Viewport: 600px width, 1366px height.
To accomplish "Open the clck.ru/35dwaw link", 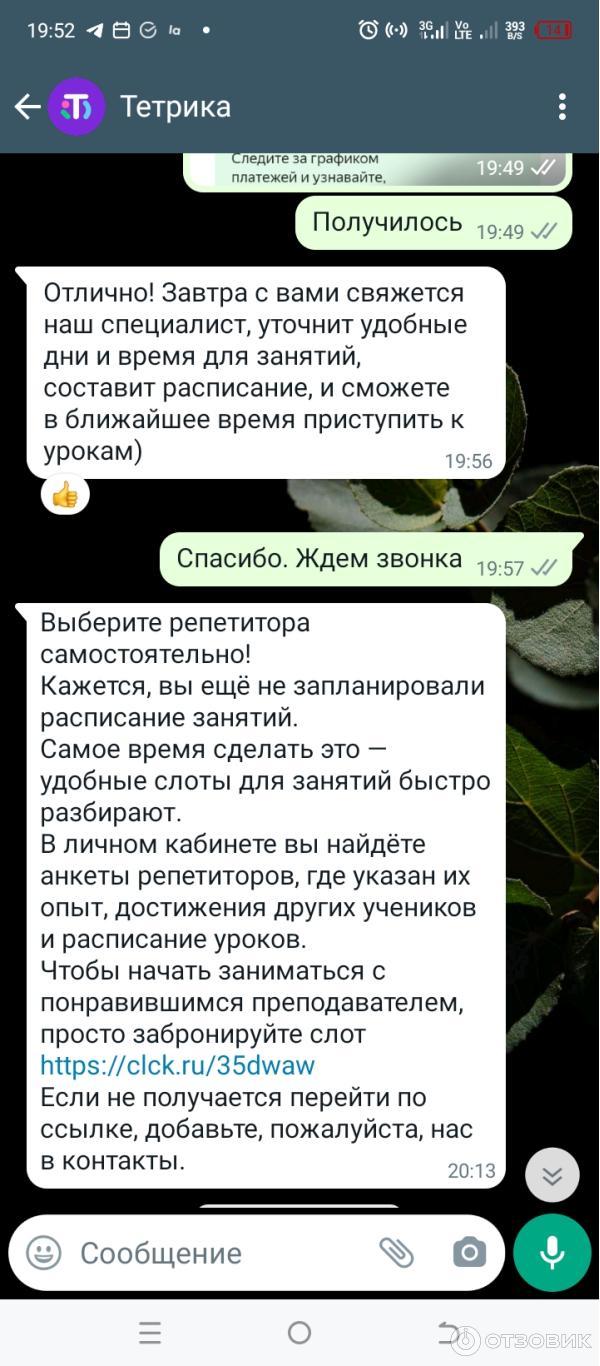I will [177, 1065].
